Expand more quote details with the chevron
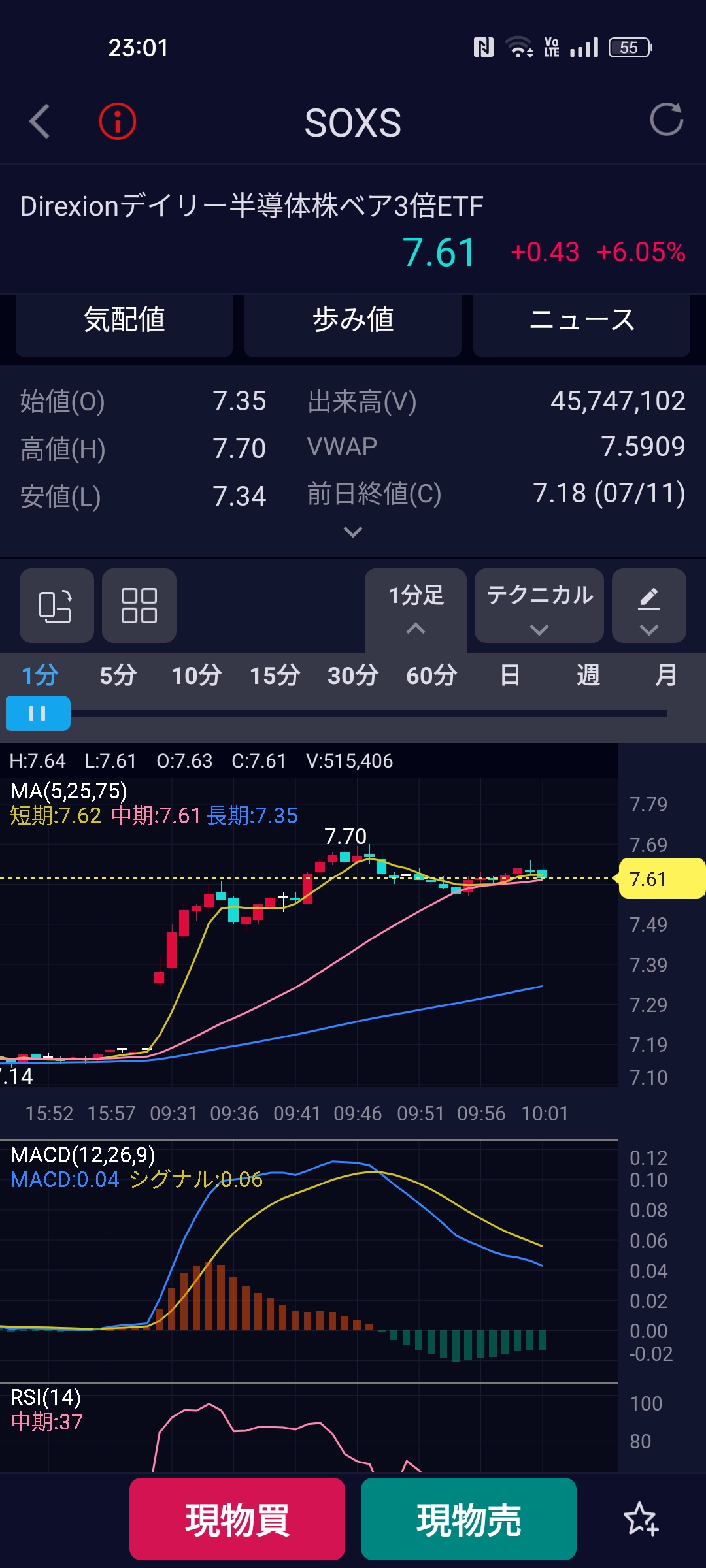The image size is (706, 1568). 353,532
